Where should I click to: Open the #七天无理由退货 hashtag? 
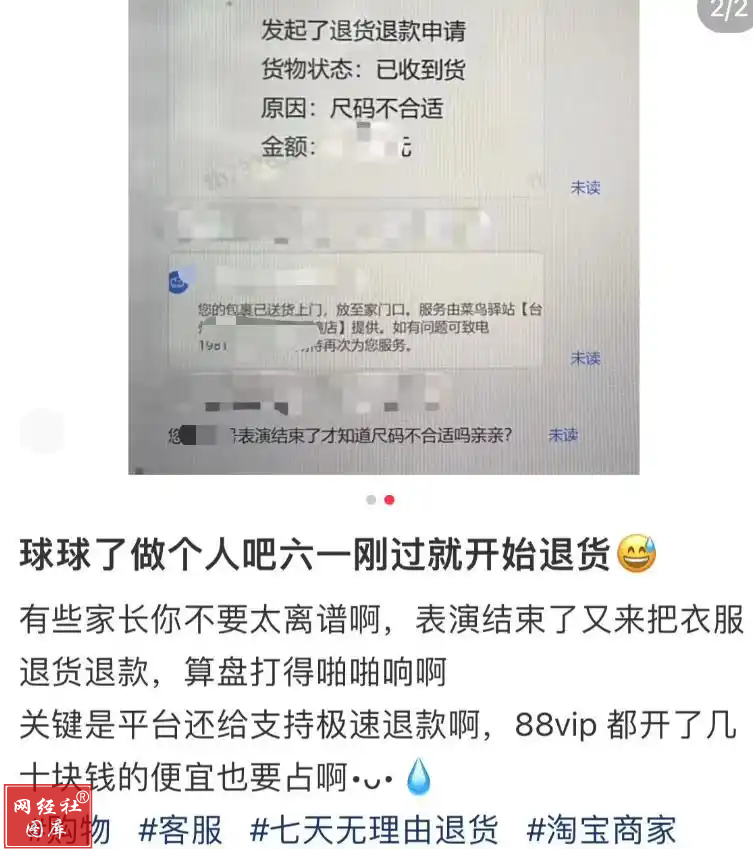point(373,829)
